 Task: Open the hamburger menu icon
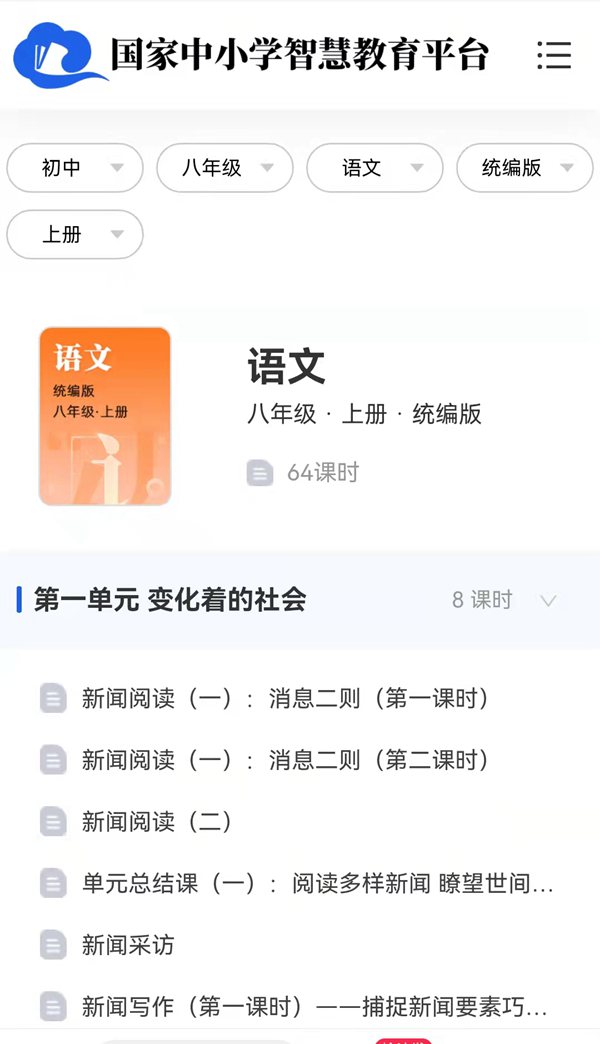pos(553,55)
